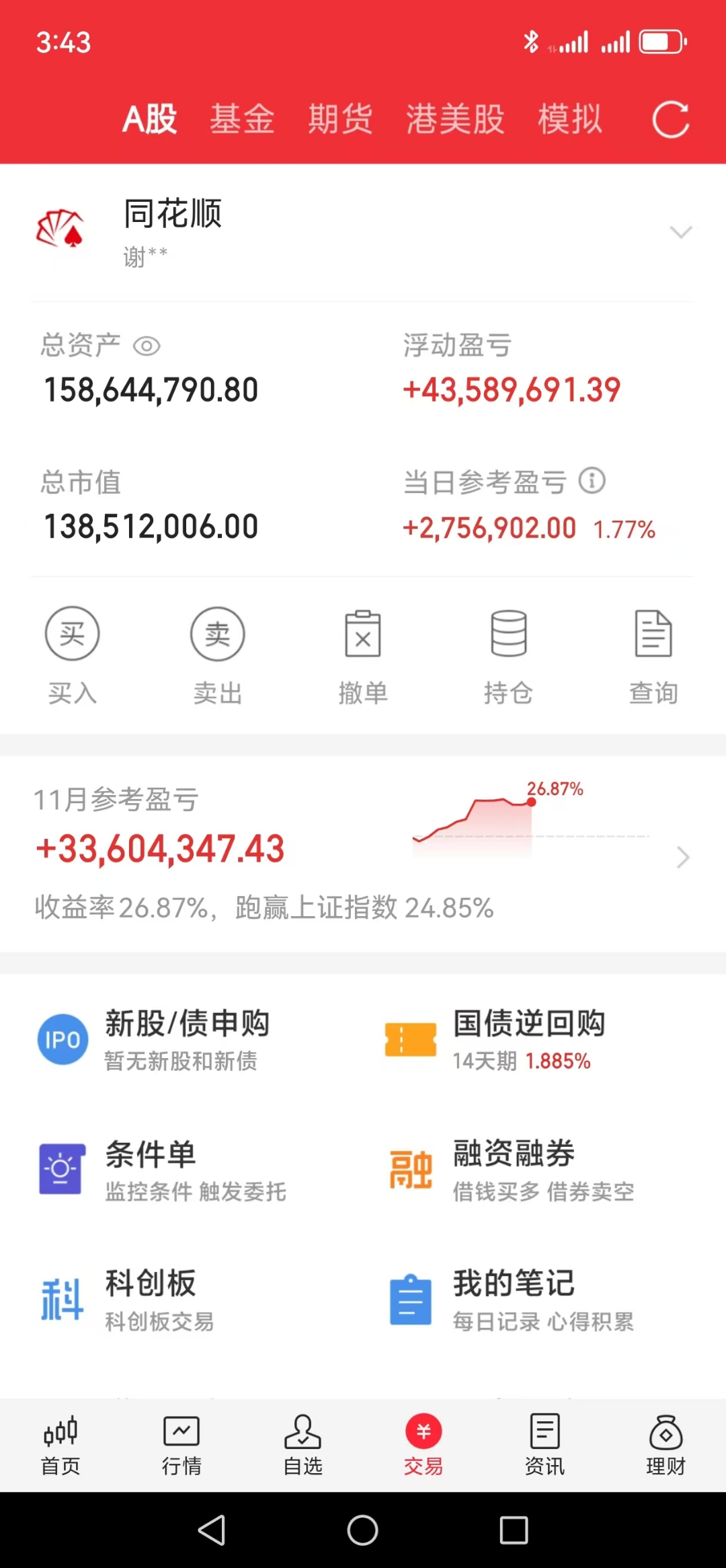Open monthly profit details via right chevron

(683, 857)
